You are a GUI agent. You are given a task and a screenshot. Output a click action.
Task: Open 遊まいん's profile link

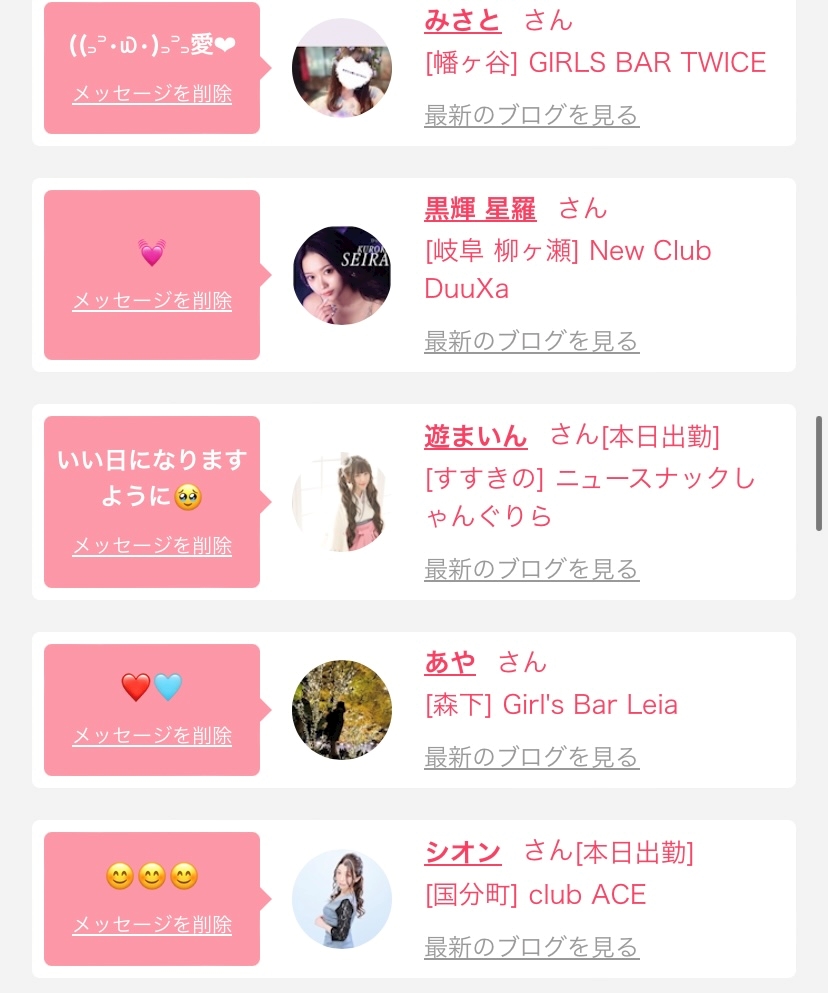(x=475, y=436)
